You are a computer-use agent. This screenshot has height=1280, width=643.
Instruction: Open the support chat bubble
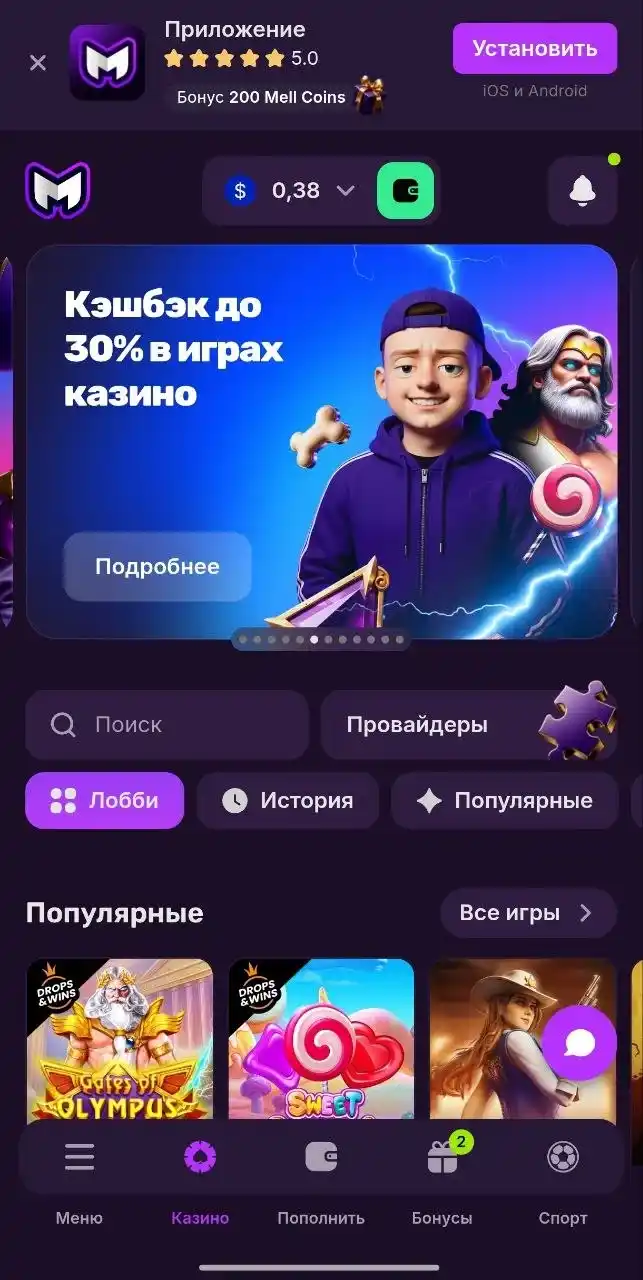[x=579, y=1043]
